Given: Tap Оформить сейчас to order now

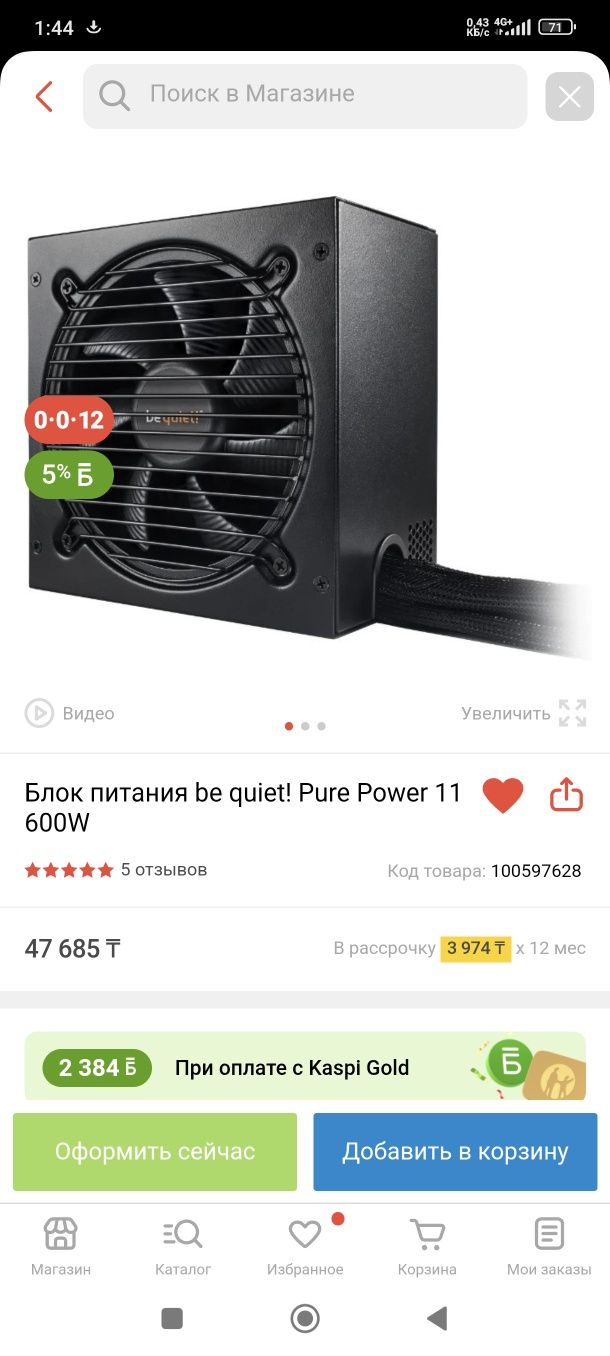Looking at the screenshot, I should [155, 1152].
